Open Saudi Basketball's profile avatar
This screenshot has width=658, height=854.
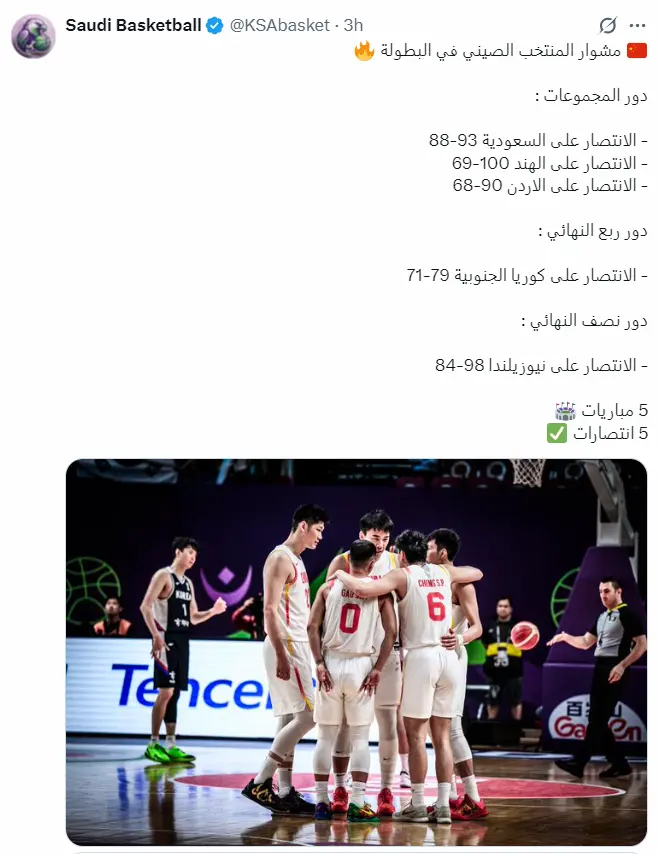pyautogui.click(x=33, y=36)
